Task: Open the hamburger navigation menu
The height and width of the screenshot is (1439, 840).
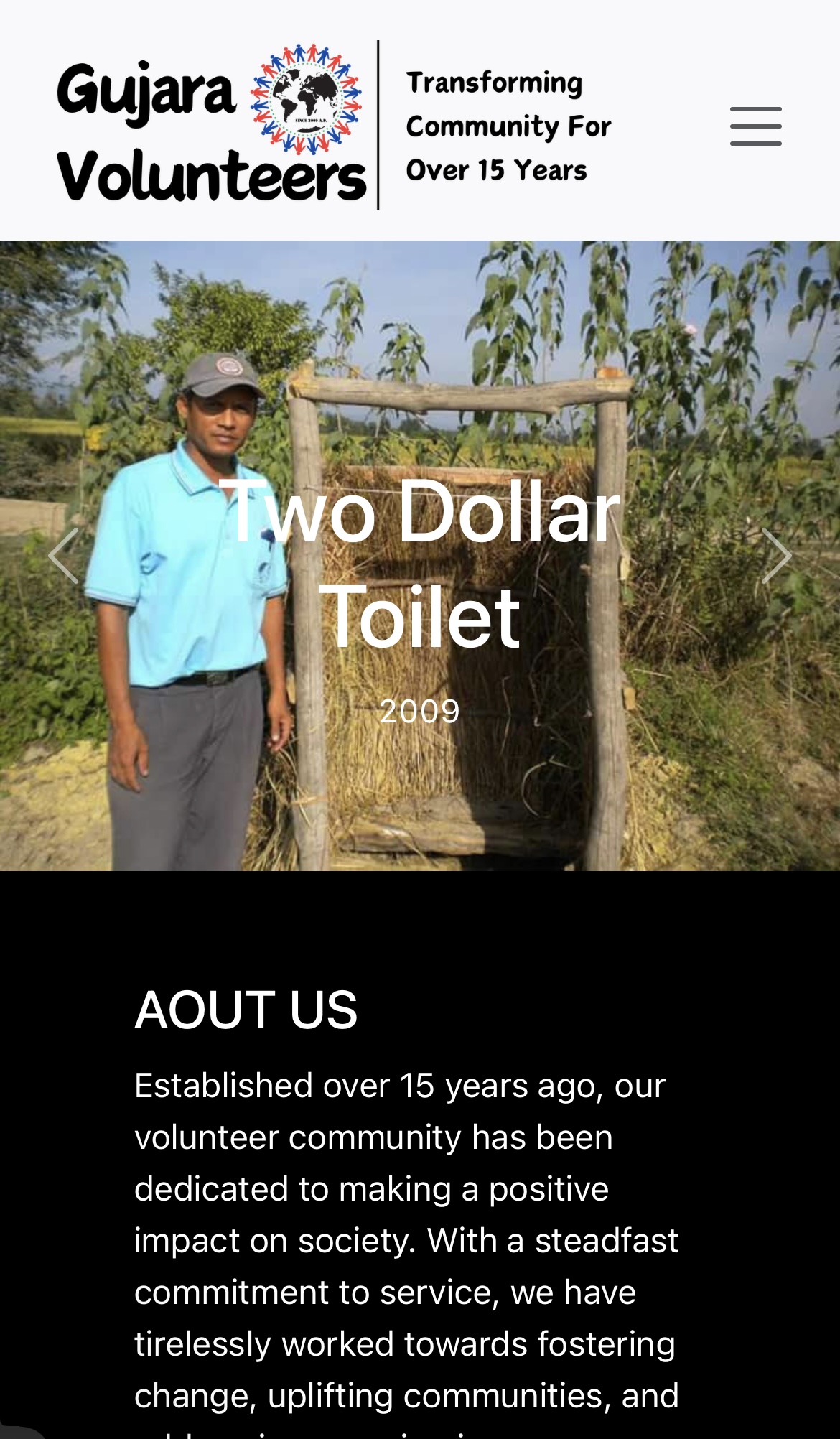Action: click(x=756, y=126)
